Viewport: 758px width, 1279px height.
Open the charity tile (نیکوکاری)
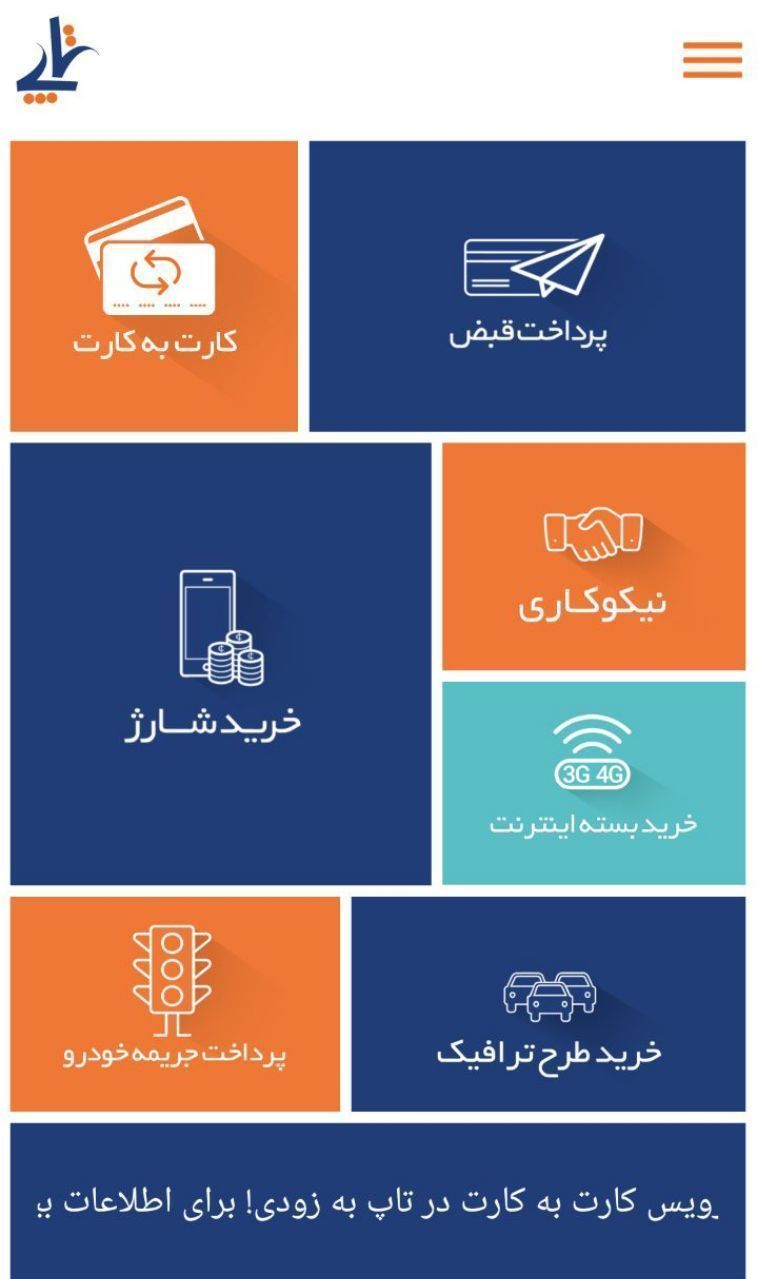tap(593, 557)
